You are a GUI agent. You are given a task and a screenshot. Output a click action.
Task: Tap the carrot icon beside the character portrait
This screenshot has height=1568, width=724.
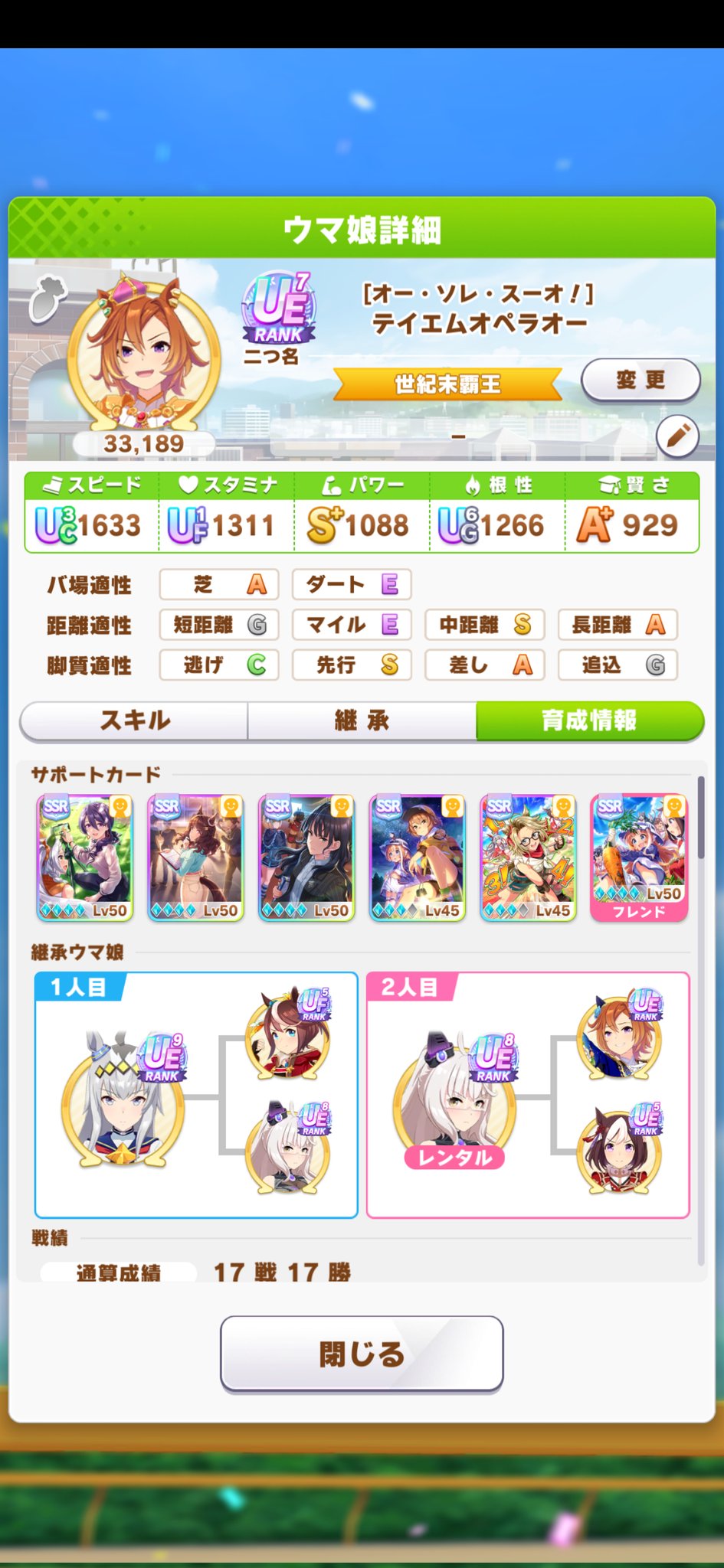coord(48,297)
